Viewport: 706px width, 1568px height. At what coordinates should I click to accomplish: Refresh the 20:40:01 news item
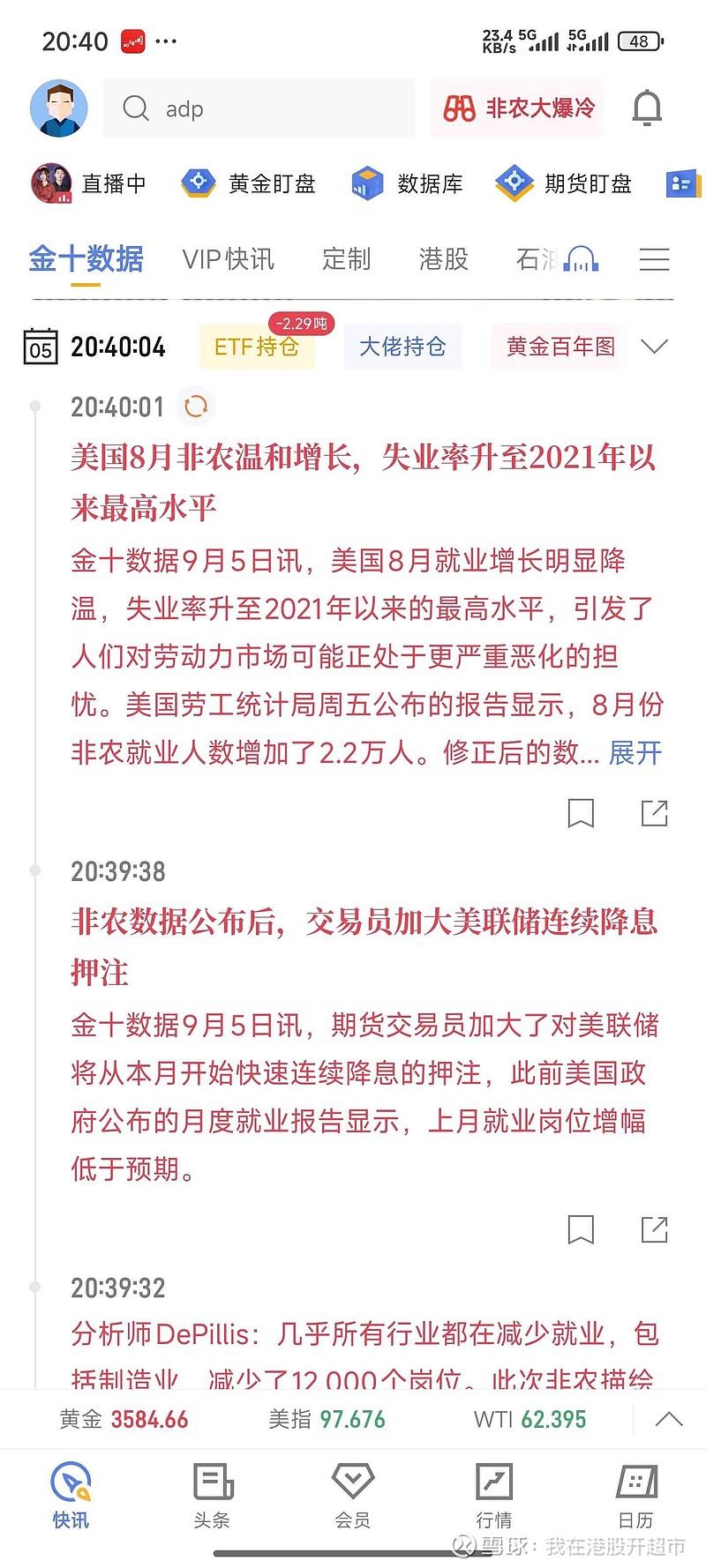[x=196, y=406]
